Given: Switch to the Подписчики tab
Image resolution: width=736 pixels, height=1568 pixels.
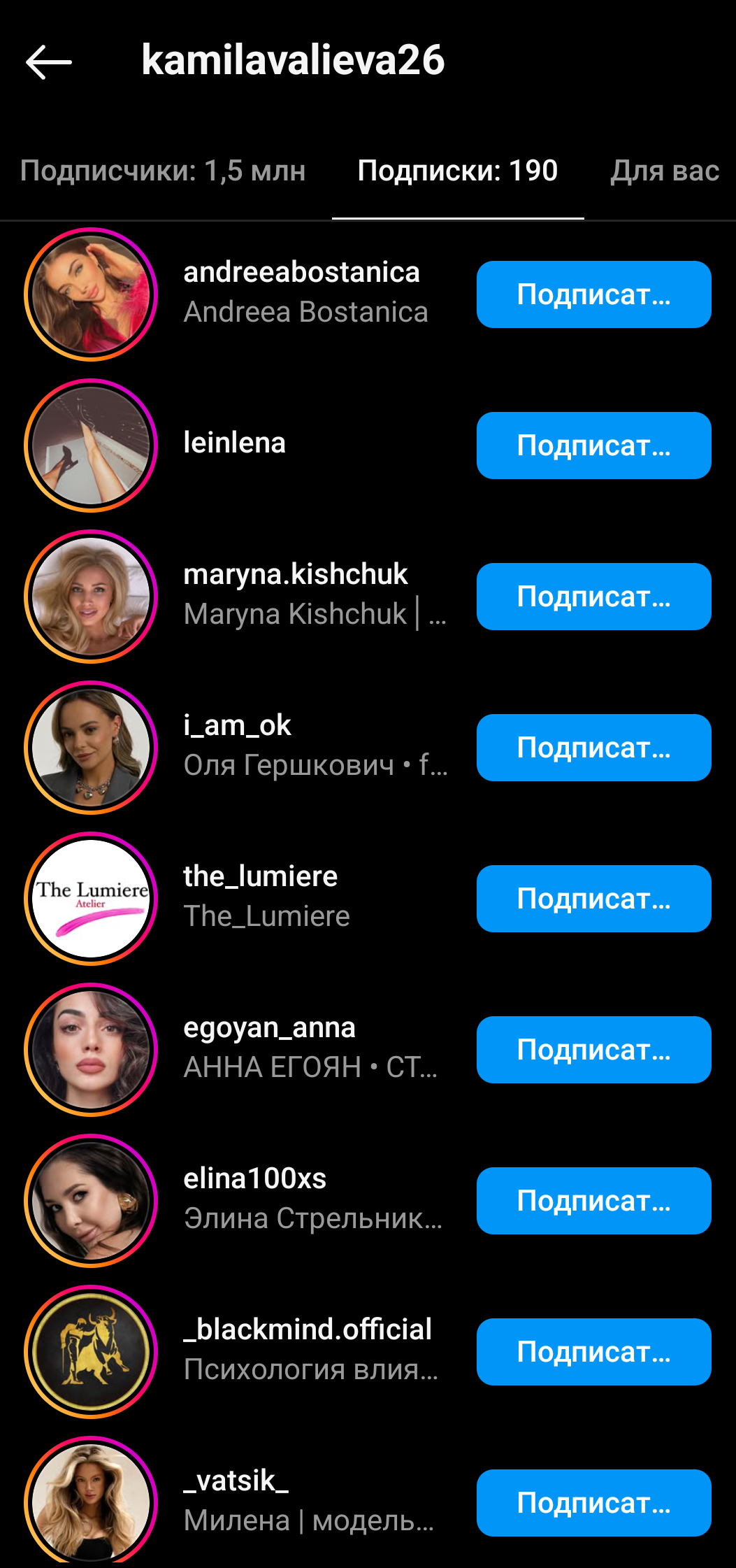Looking at the screenshot, I should [163, 171].
